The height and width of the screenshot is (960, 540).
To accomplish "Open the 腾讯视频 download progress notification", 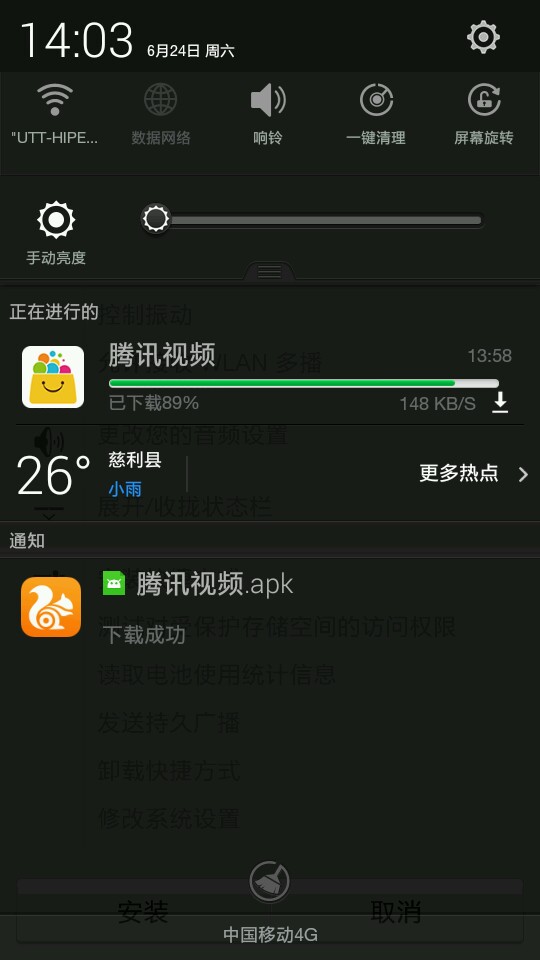I will click(x=270, y=377).
